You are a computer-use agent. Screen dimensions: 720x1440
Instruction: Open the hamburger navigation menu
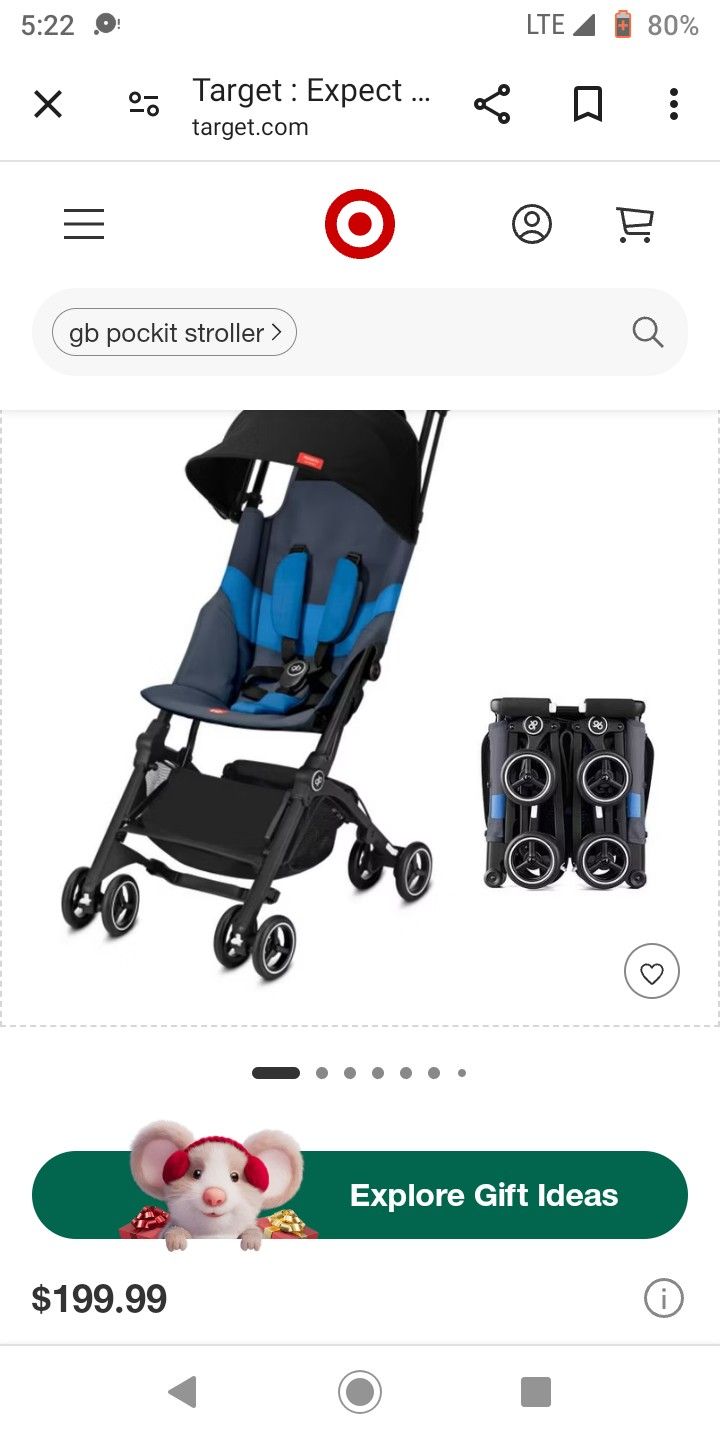(84, 224)
